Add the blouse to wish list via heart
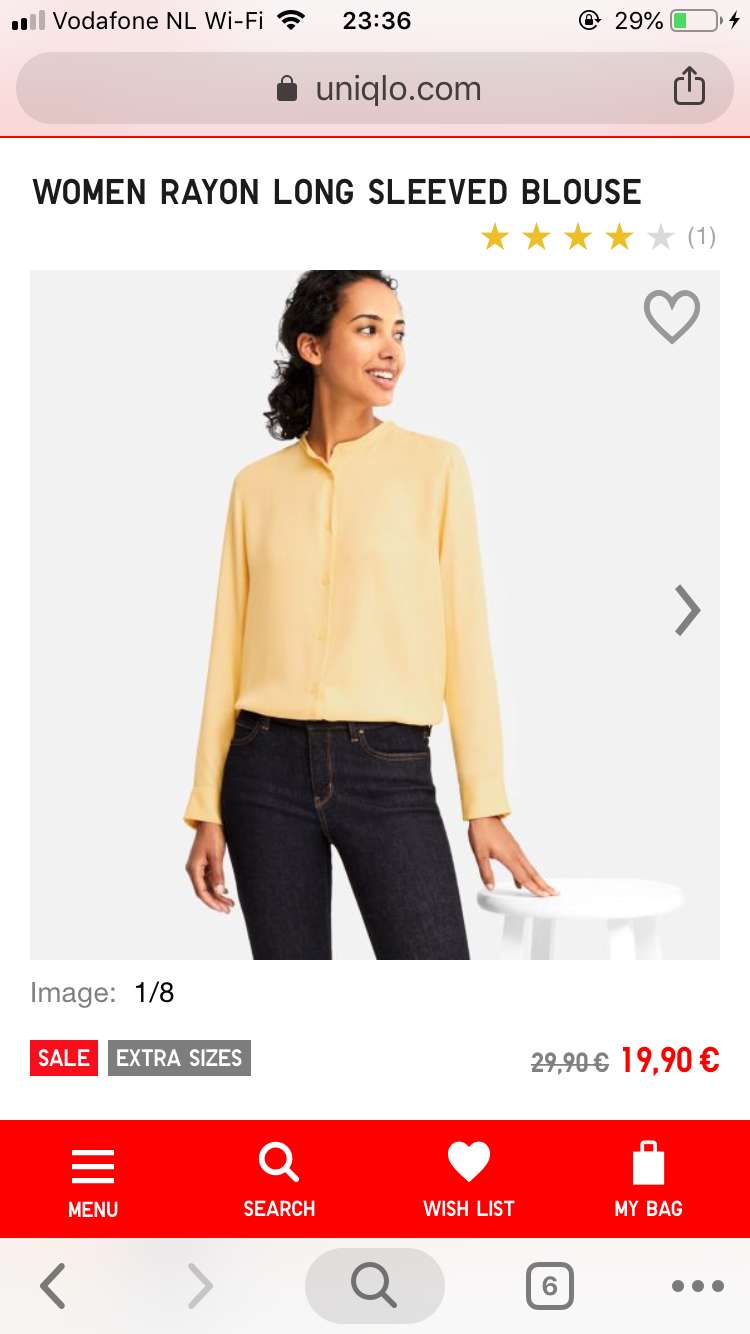Image resolution: width=750 pixels, height=1334 pixels. (671, 316)
